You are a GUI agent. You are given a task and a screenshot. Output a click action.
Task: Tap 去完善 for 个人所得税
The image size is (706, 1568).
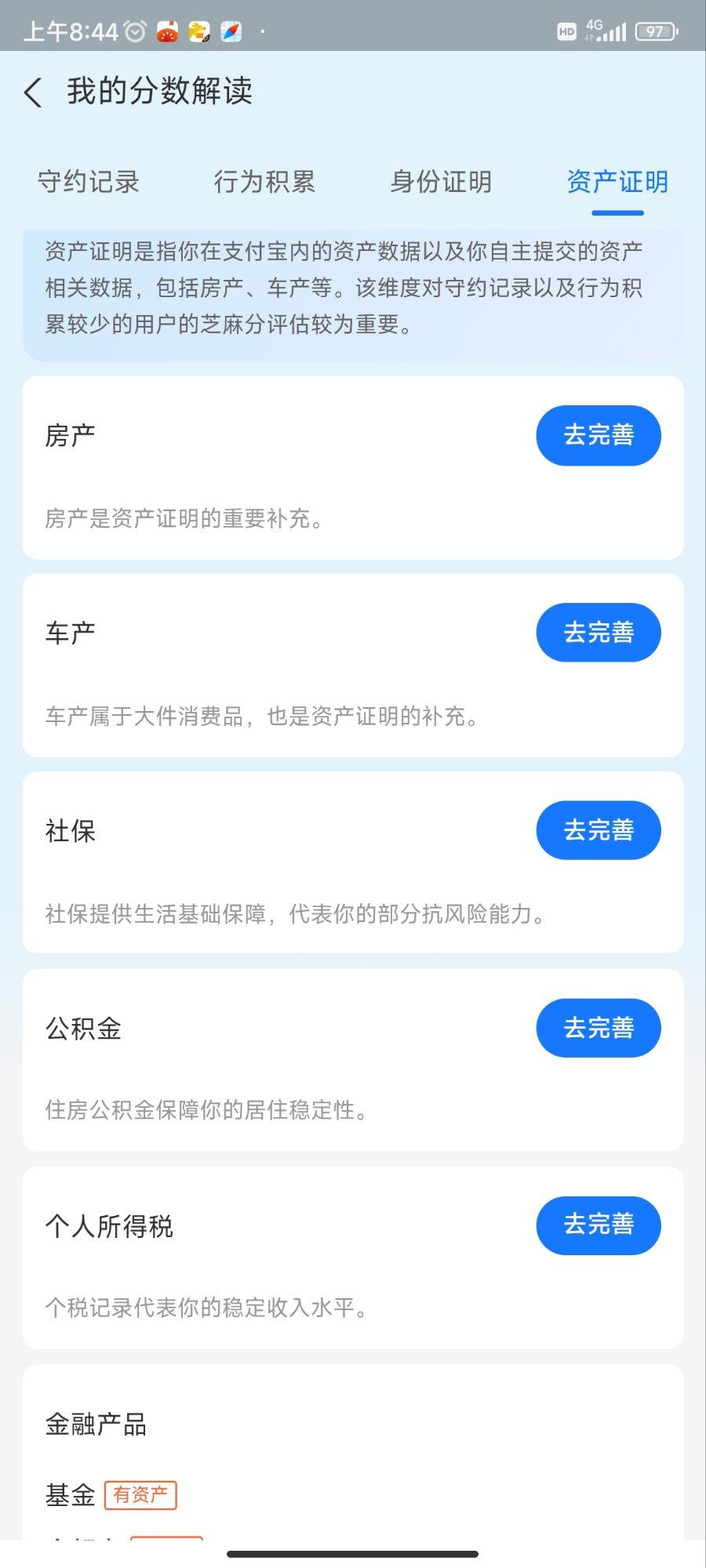pyautogui.click(x=599, y=1225)
